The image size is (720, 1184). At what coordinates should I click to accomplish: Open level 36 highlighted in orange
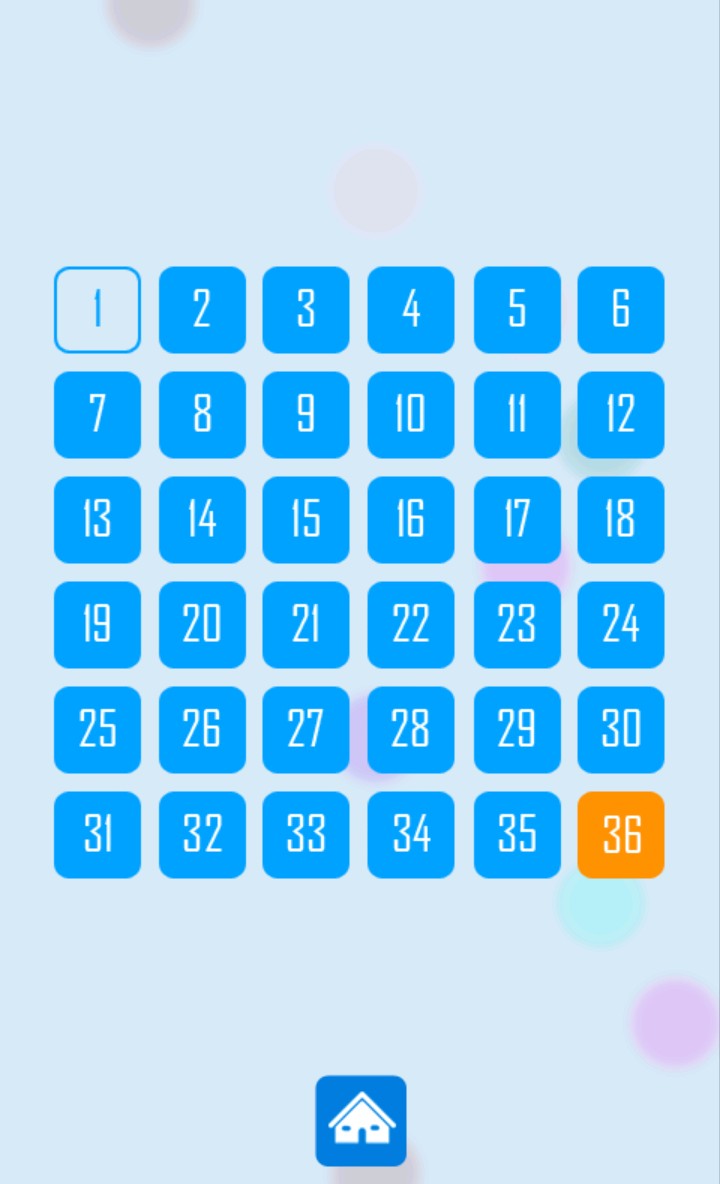(x=621, y=835)
